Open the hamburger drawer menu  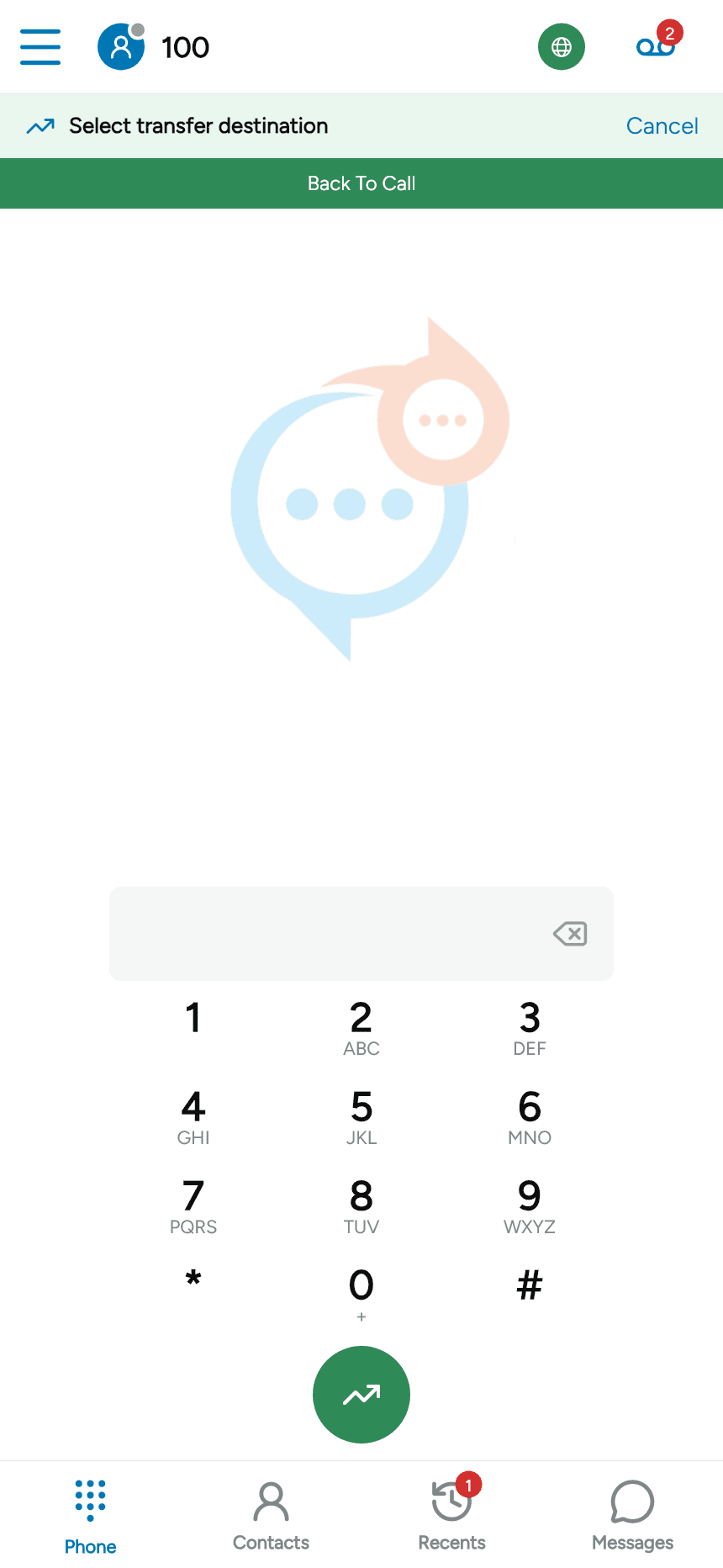click(x=40, y=46)
